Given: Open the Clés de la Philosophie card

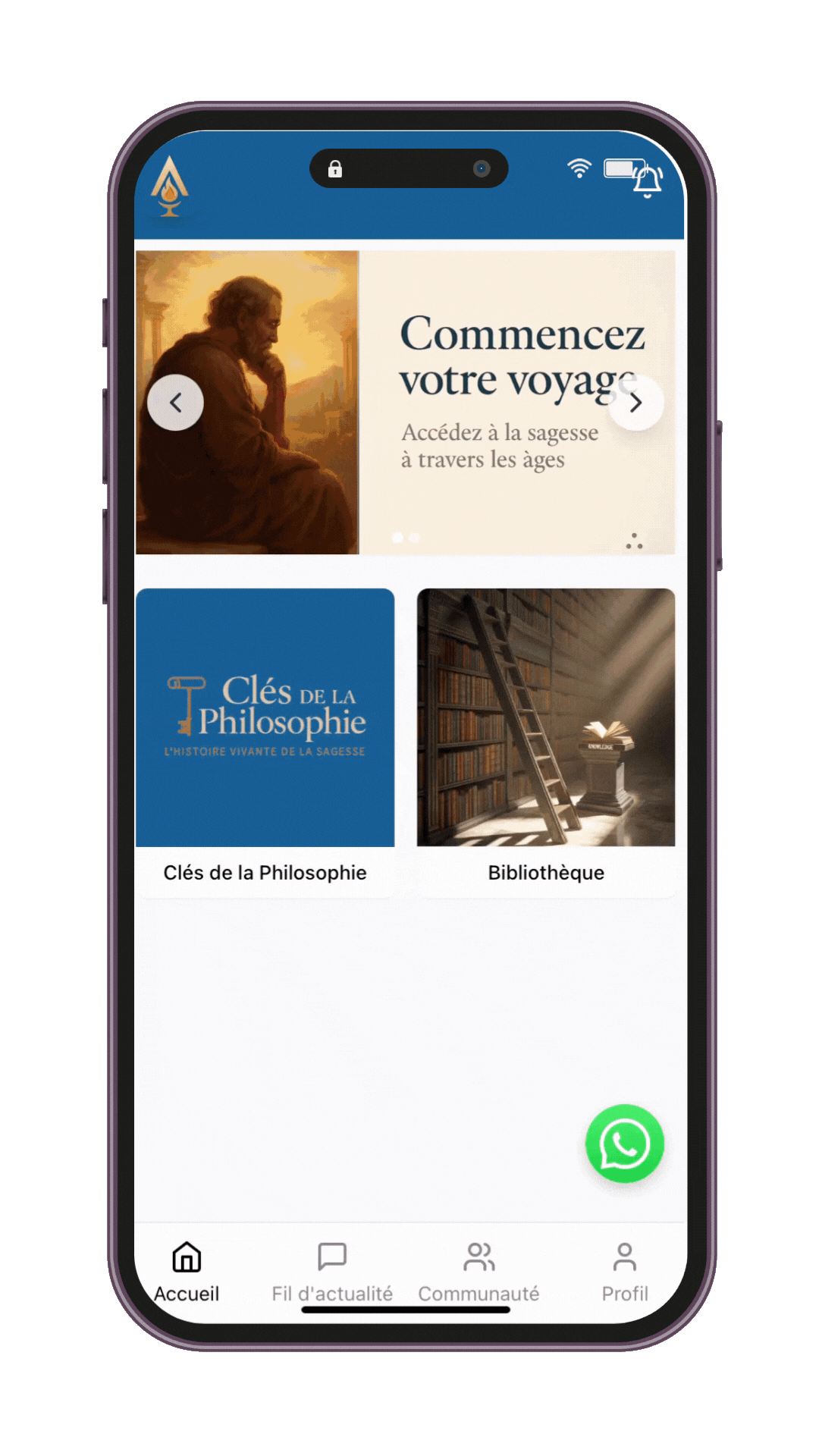Looking at the screenshot, I should [265, 743].
